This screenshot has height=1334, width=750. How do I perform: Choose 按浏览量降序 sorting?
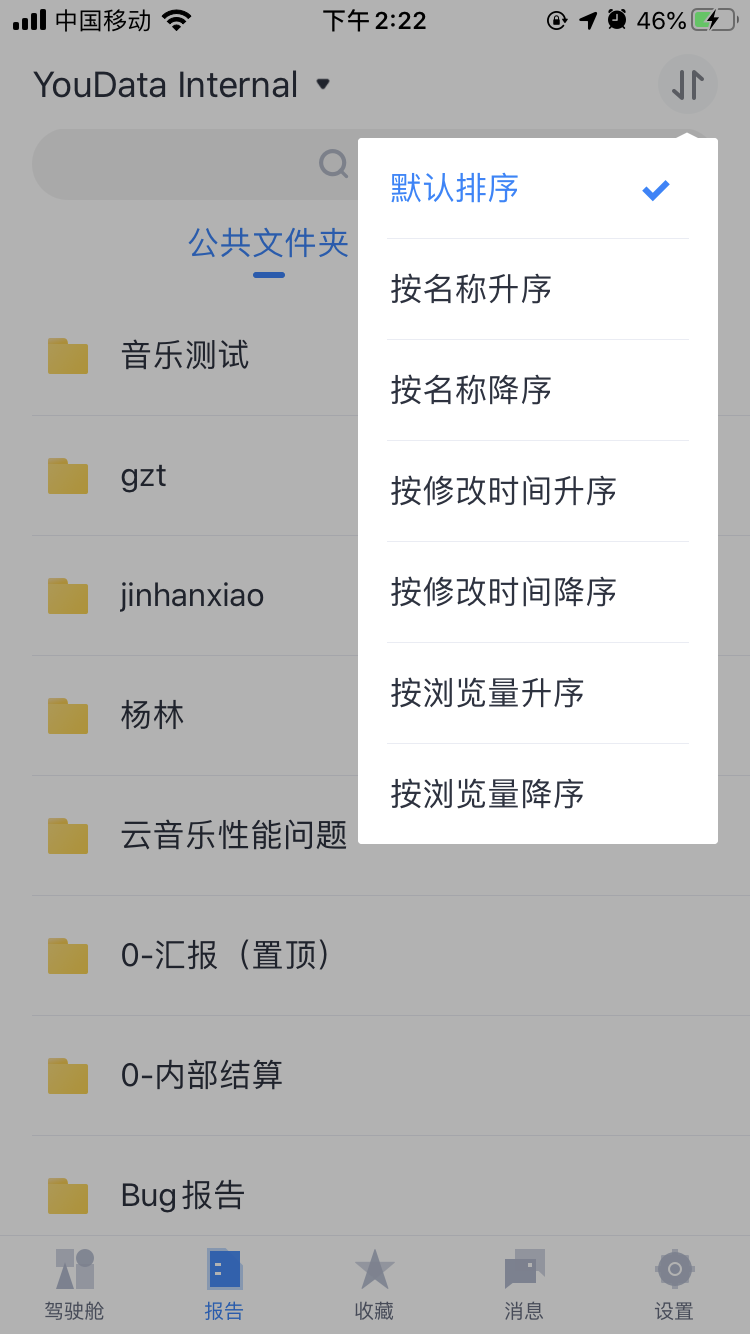point(538,794)
